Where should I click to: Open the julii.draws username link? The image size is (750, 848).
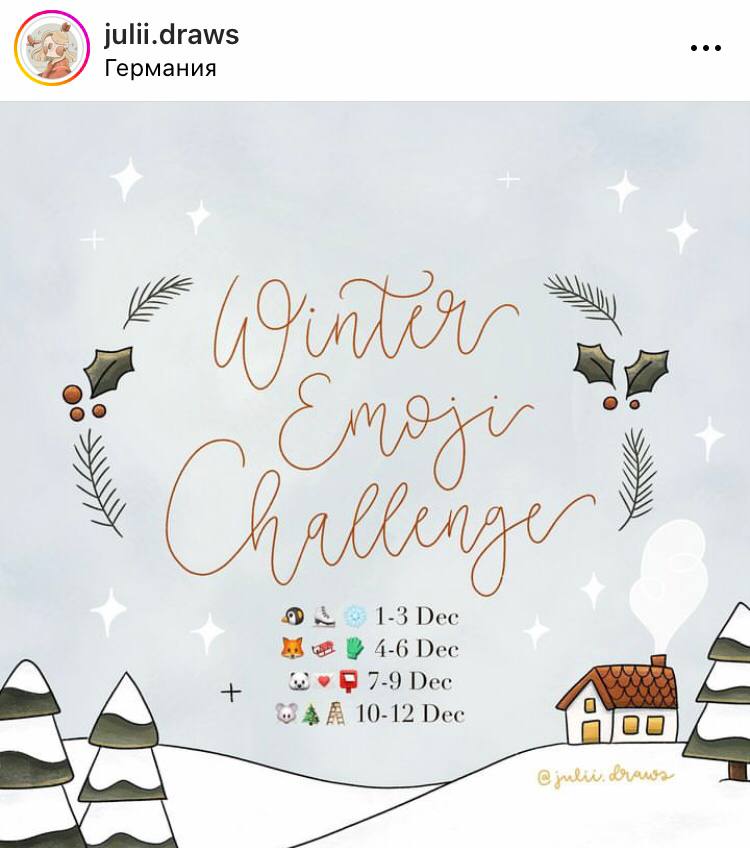point(171,34)
